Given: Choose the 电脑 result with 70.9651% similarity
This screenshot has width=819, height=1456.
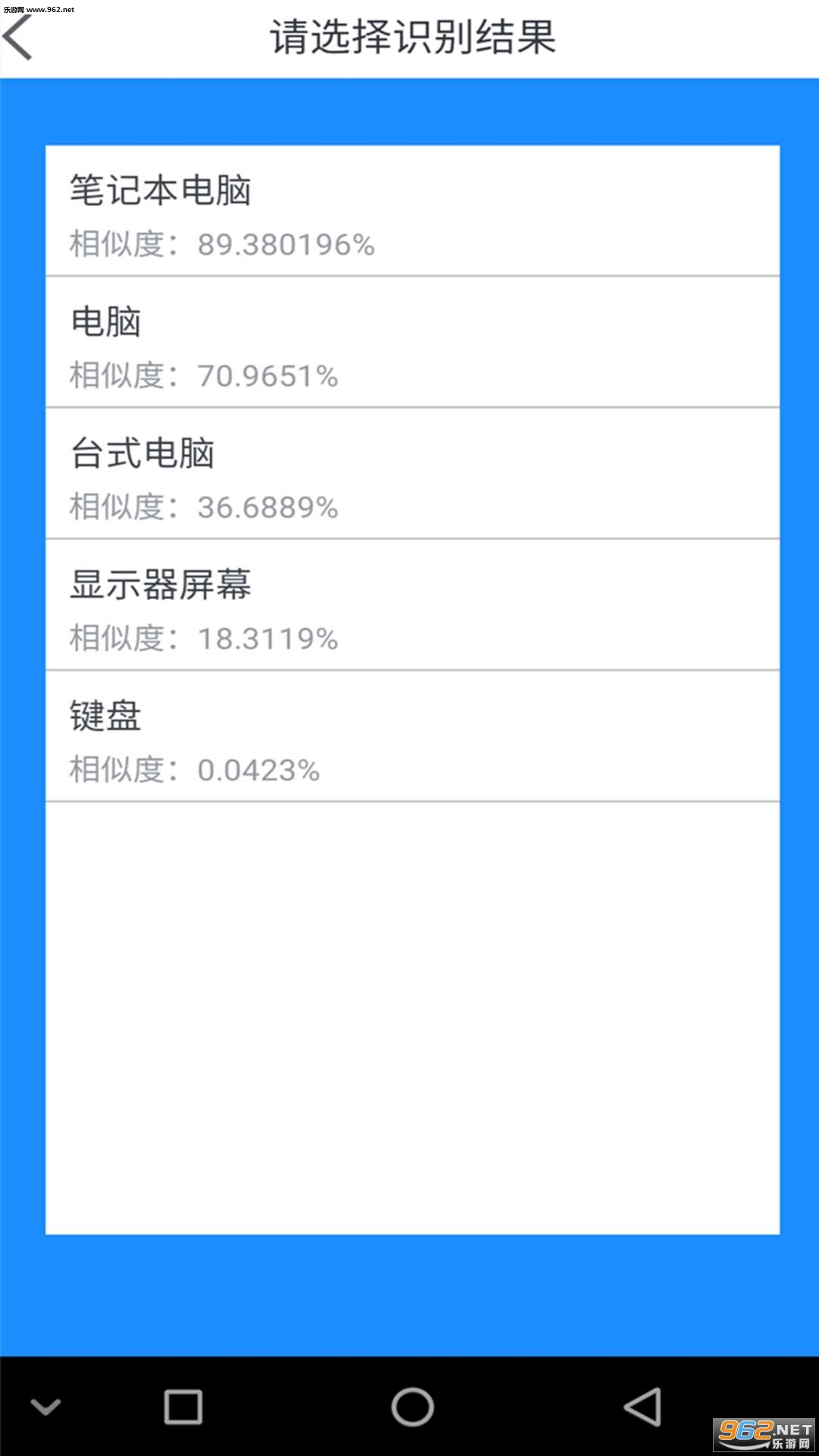Looking at the screenshot, I should tap(413, 342).
